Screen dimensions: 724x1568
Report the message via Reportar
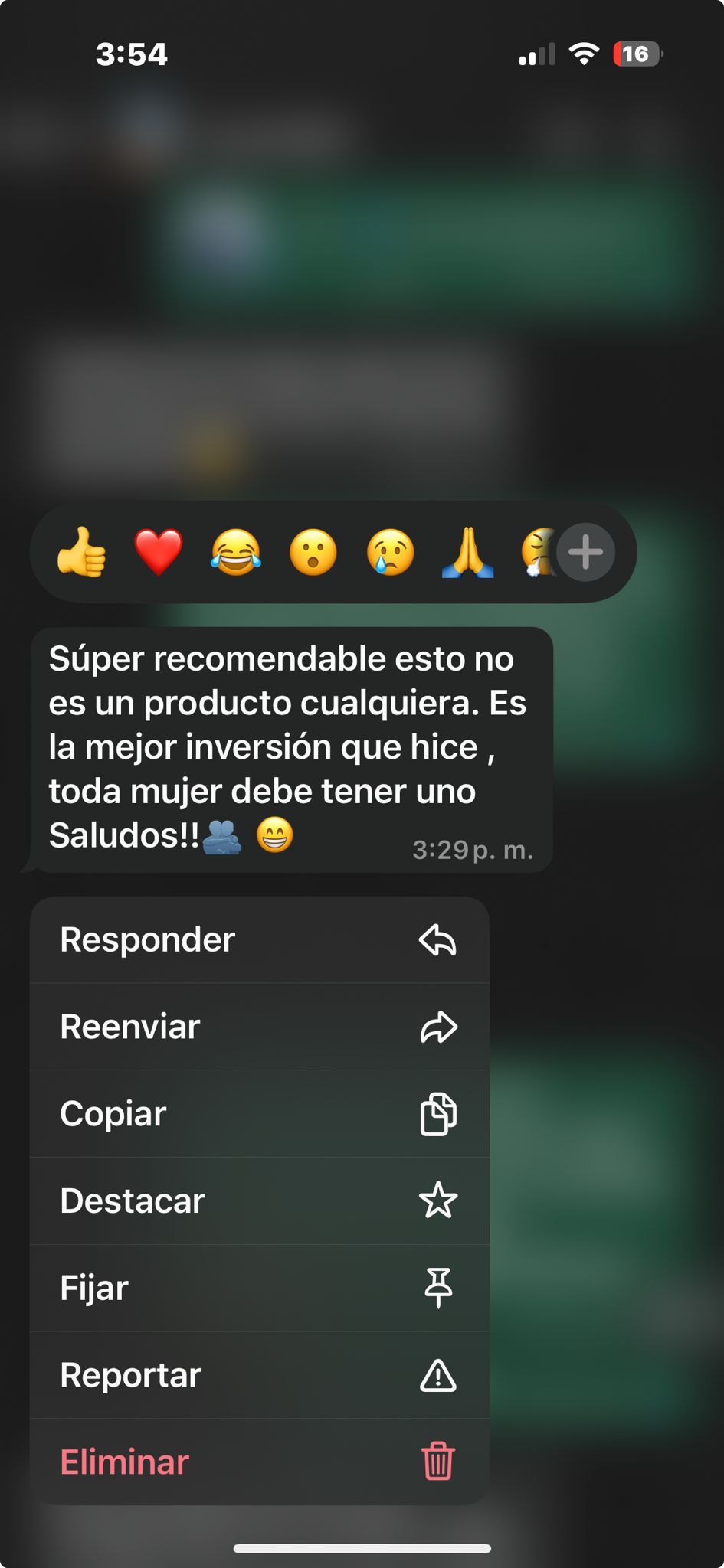259,1375
